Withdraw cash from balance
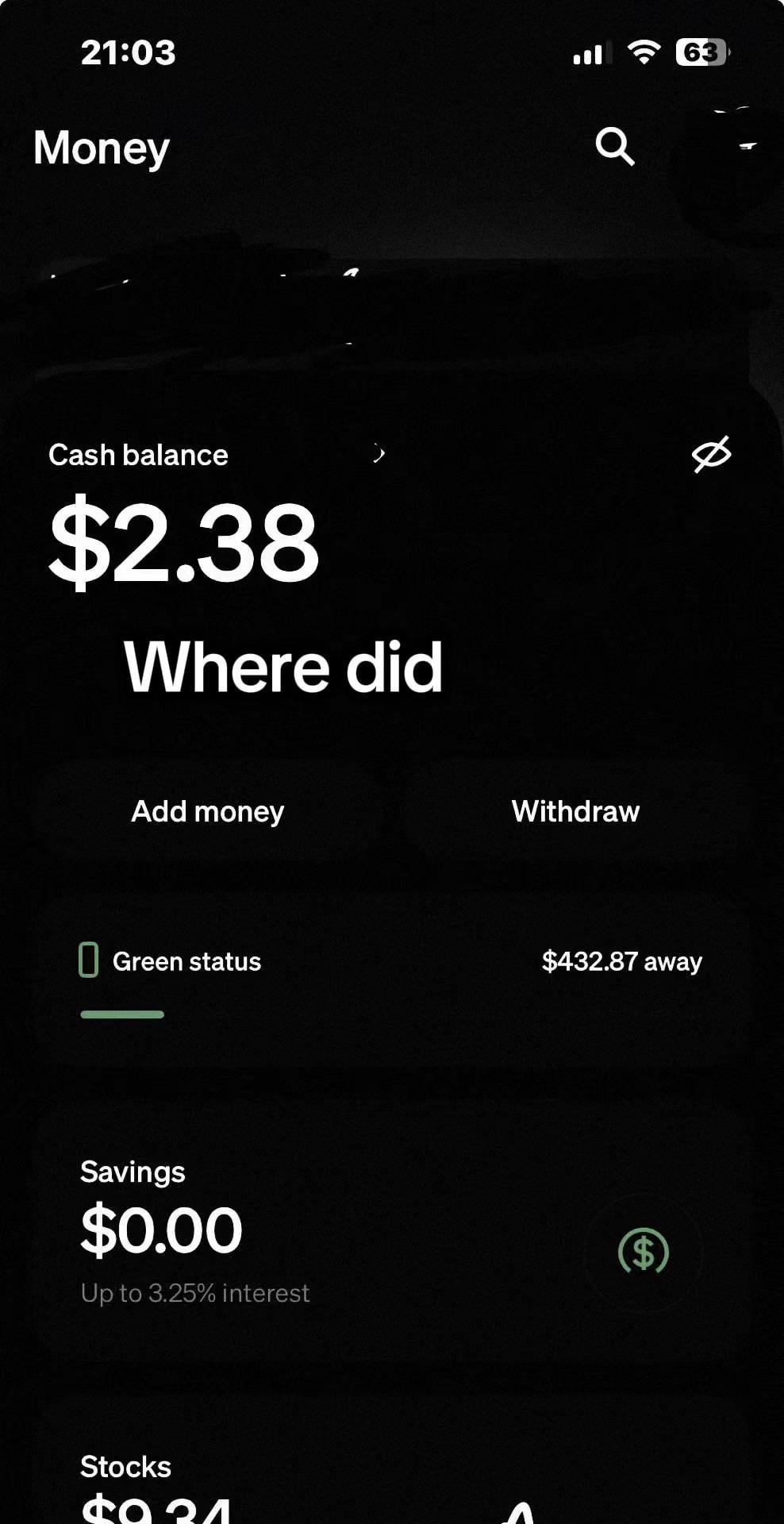 pyautogui.click(x=575, y=811)
